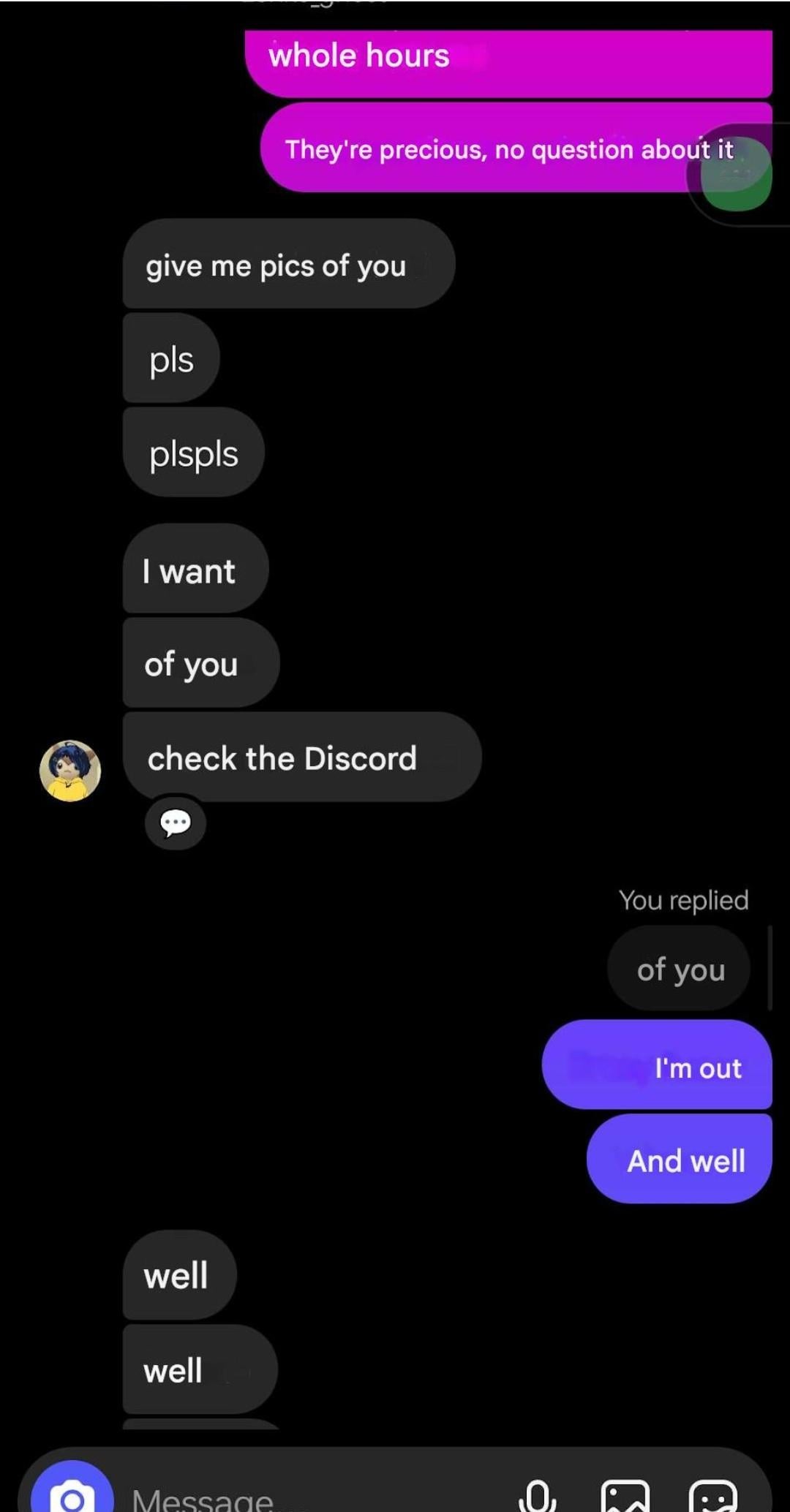Open the sticker and GIF picker

point(713,1496)
